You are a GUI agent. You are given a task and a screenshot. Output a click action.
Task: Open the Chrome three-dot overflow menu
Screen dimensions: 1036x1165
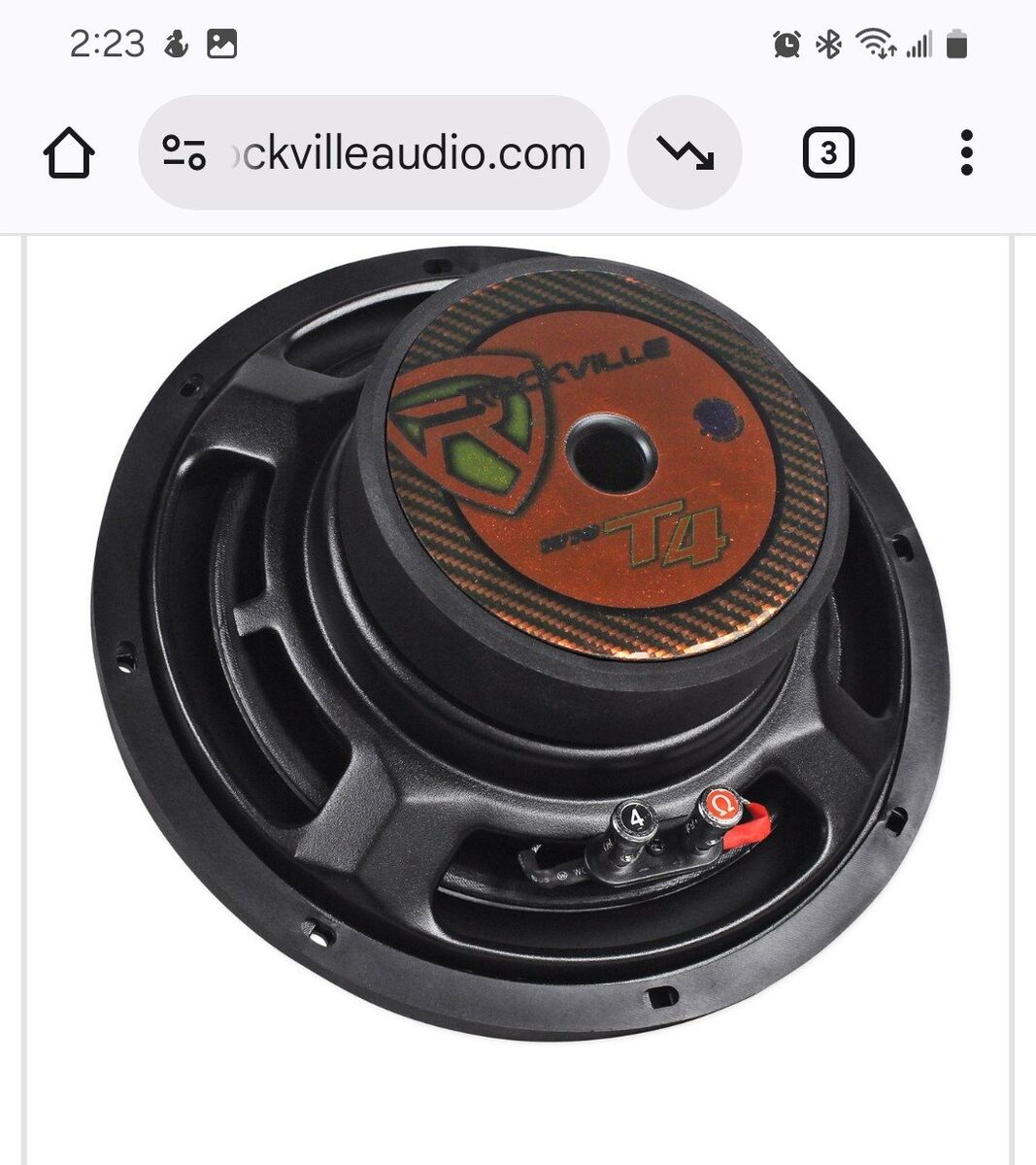click(x=965, y=153)
